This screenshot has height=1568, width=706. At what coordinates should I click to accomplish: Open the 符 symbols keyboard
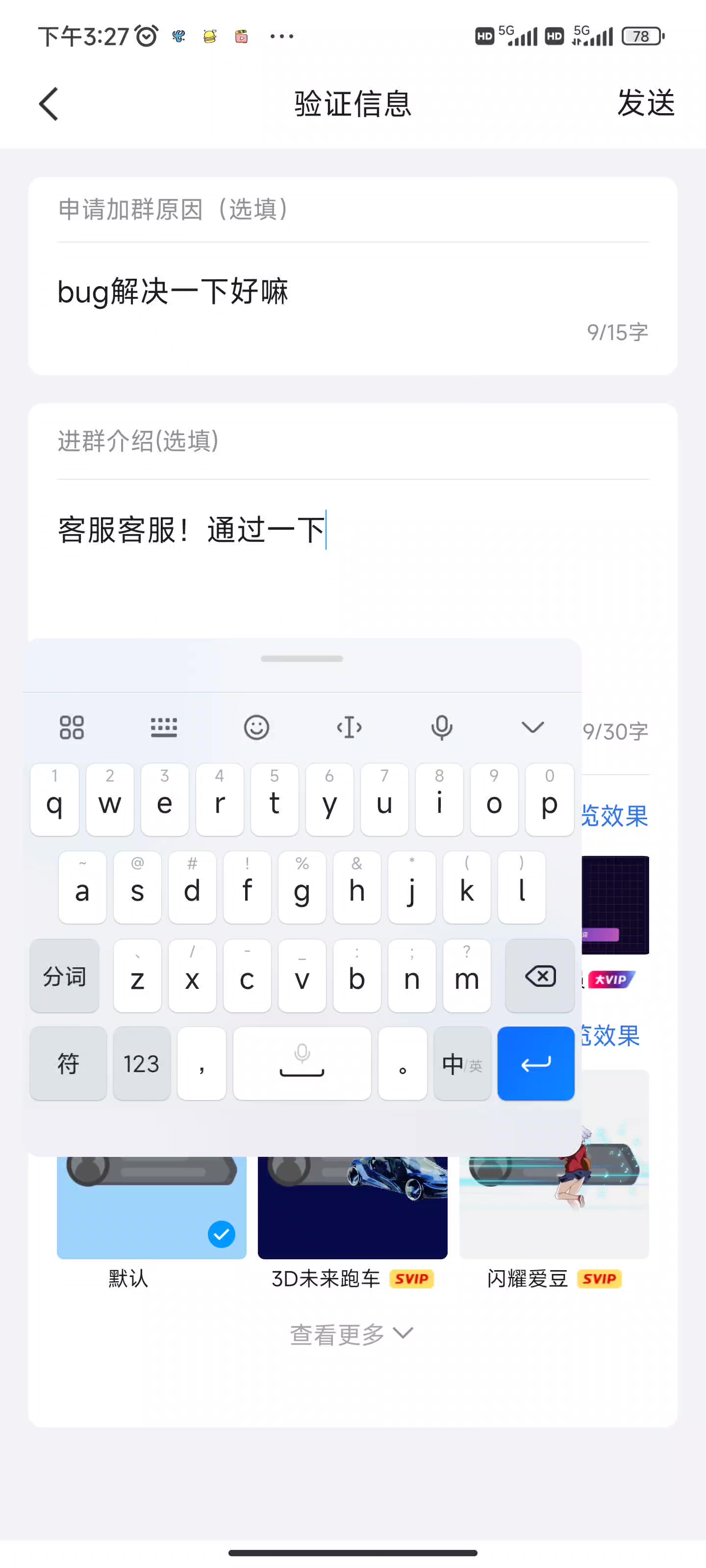click(68, 1063)
